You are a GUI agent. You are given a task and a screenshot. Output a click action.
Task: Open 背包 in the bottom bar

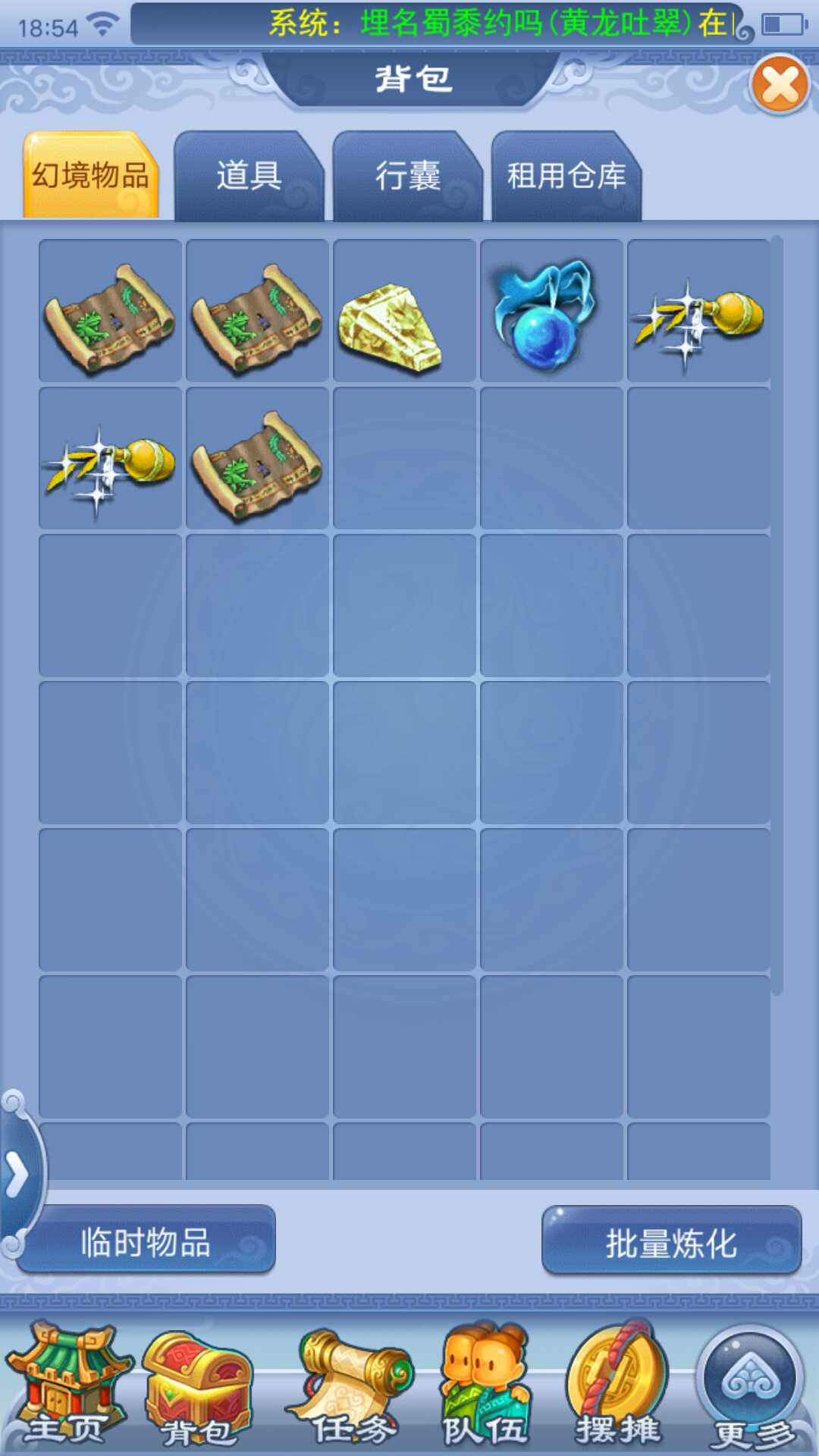pos(199,1388)
